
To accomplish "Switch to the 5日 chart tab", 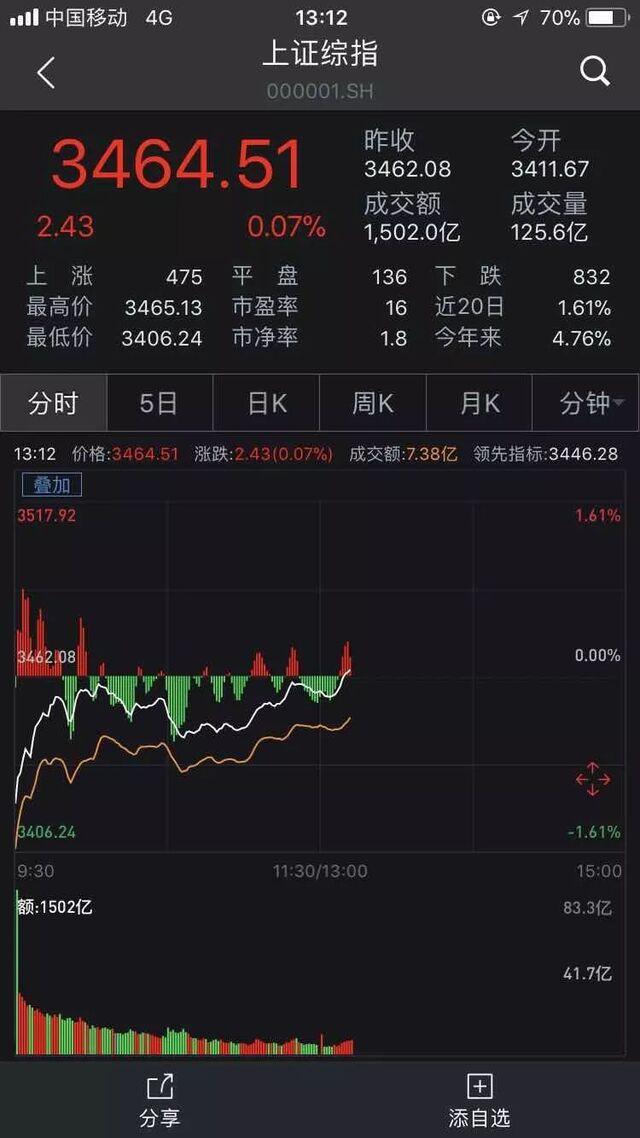I will (160, 404).
